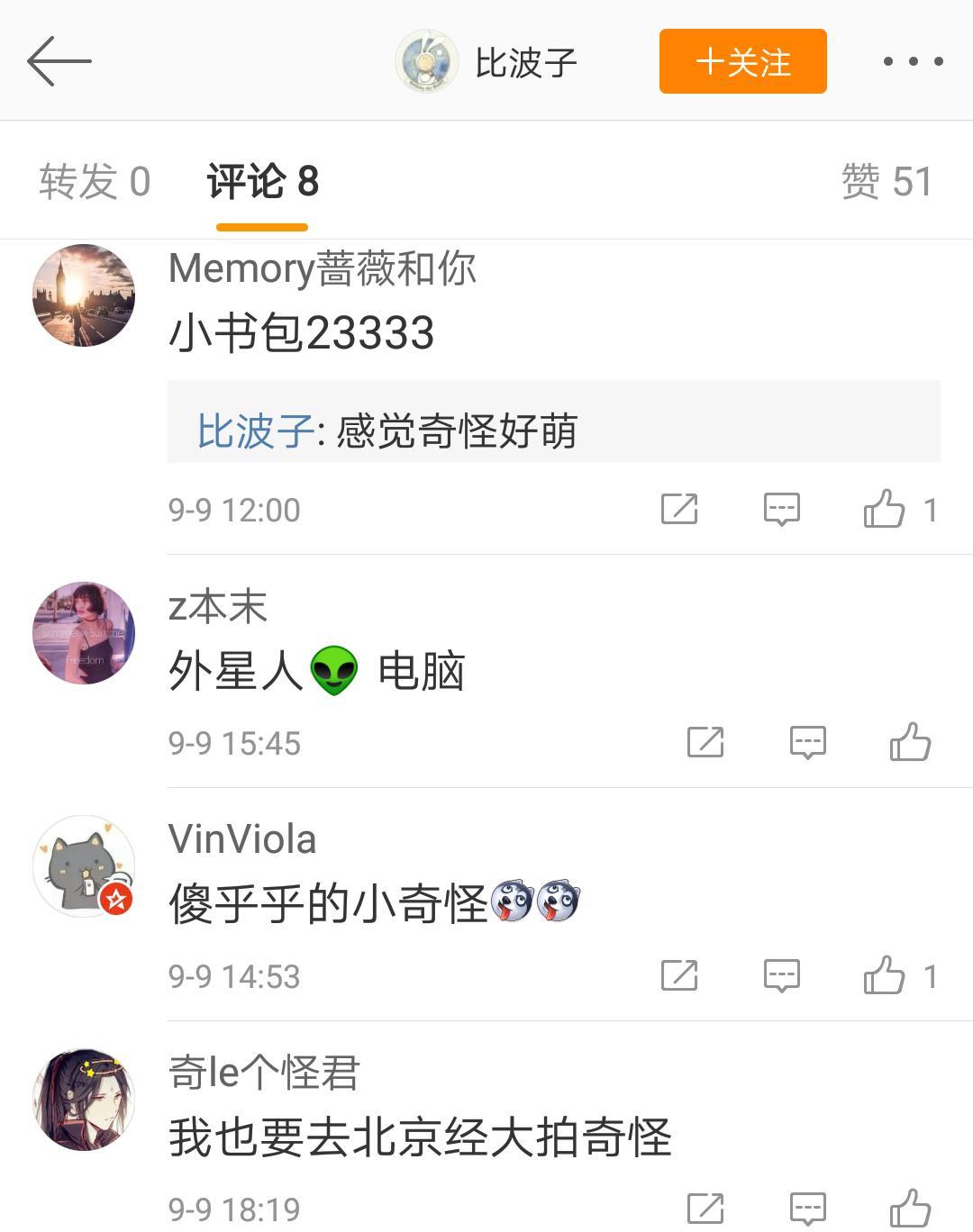Like VinViola's comment
This screenshot has width=973, height=1232.
tap(885, 976)
